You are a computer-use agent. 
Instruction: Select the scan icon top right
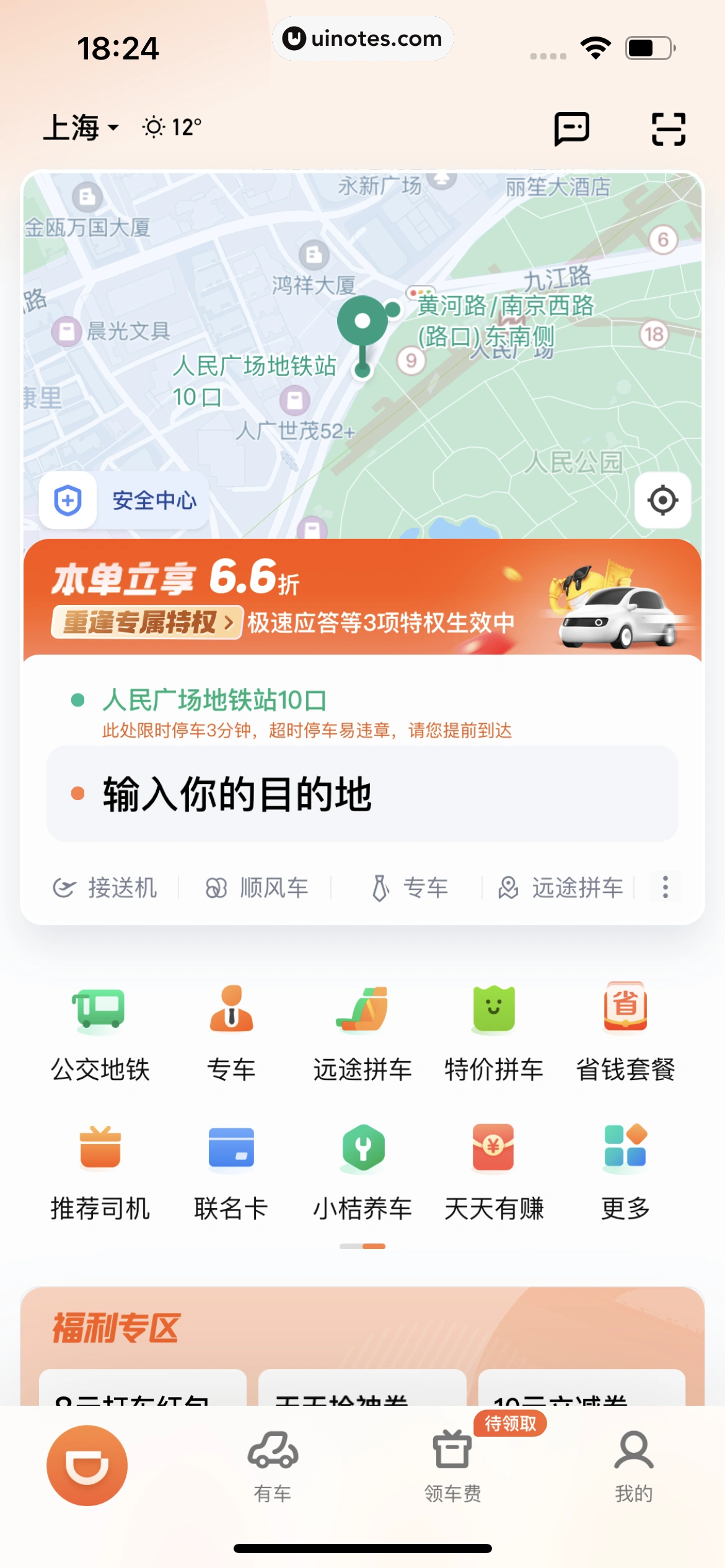(x=667, y=127)
